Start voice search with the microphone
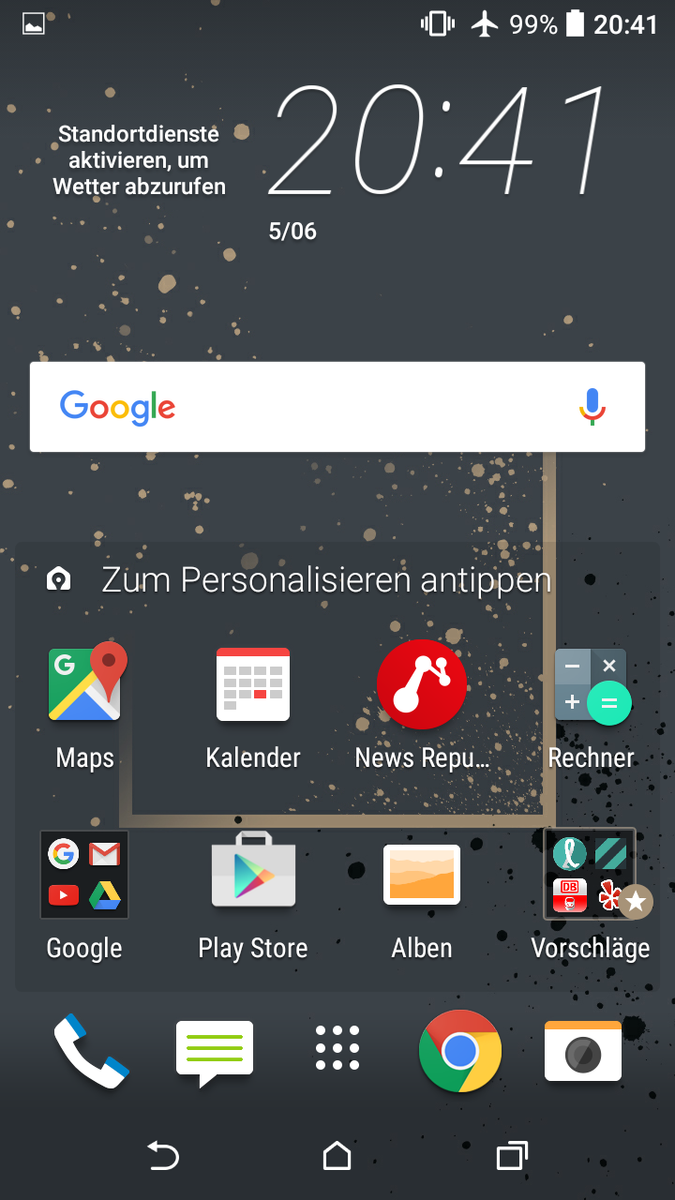This screenshot has height=1200, width=675. tap(593, 406)
